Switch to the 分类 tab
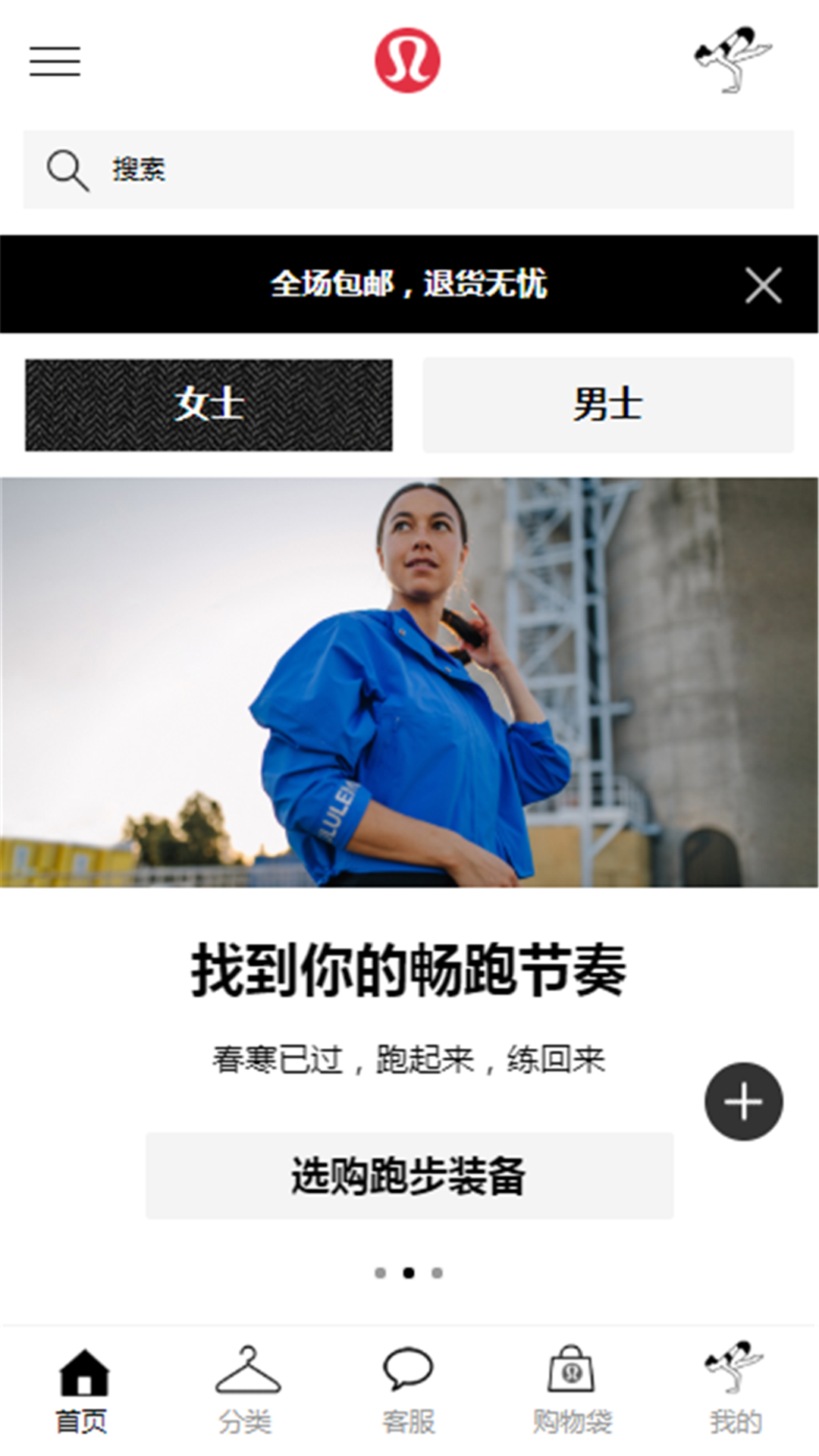This screenshot has width=819, height=1456. tap(246, 1391)
